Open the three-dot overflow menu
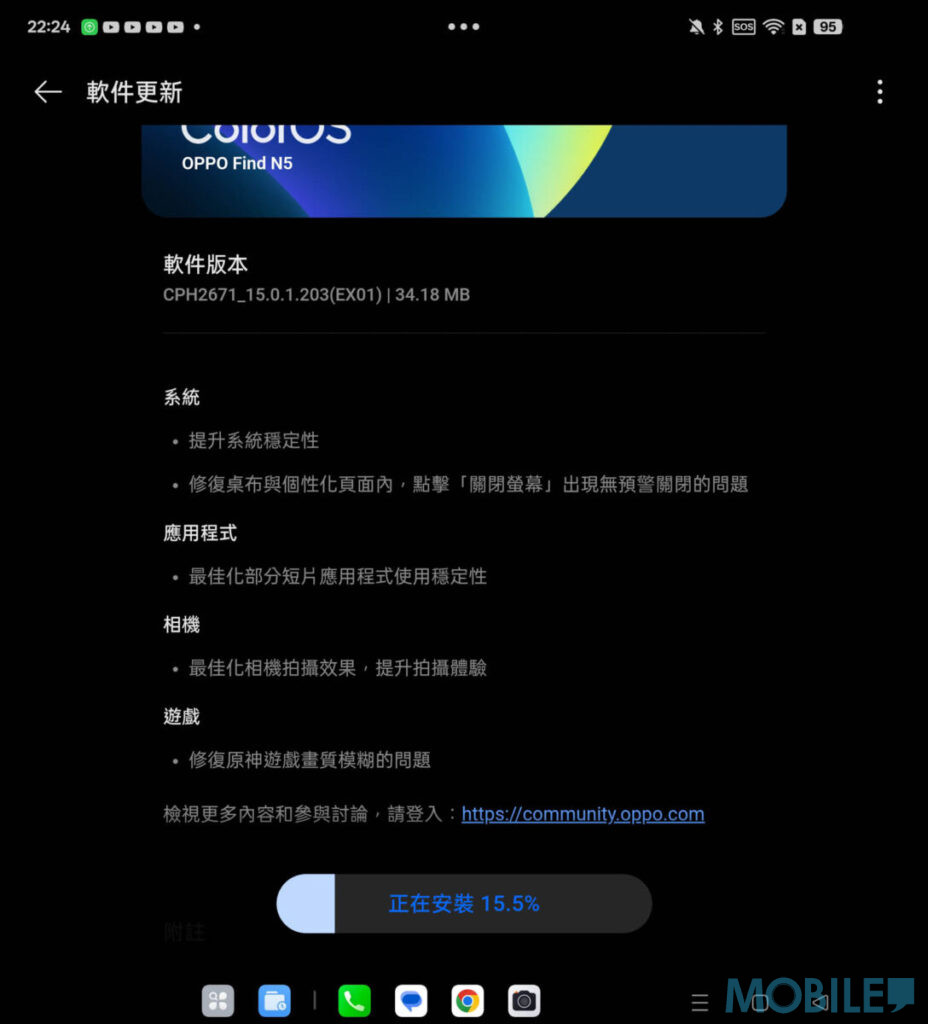Viewport: 928px width, 1024px height. point(879,92)
